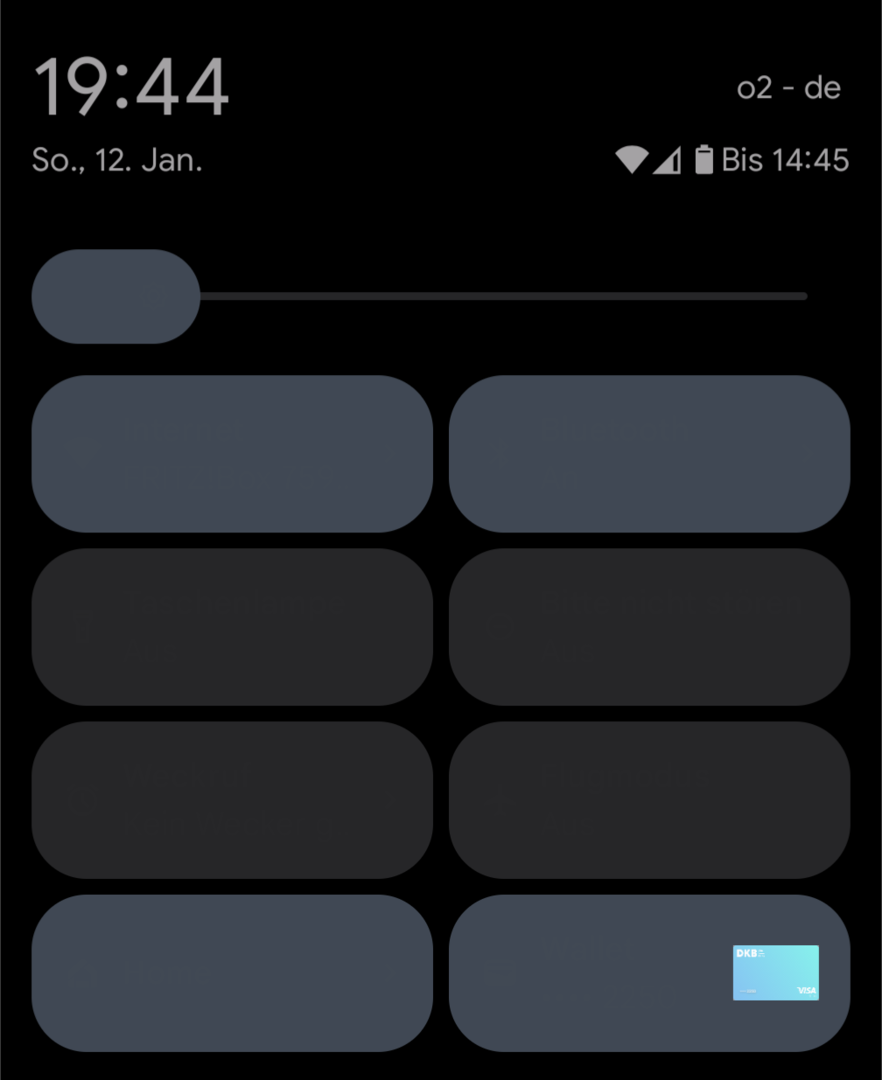Screen dimensions: 882x1080
Task: Tap the brightness slider
Action: [x=420, y=296]
